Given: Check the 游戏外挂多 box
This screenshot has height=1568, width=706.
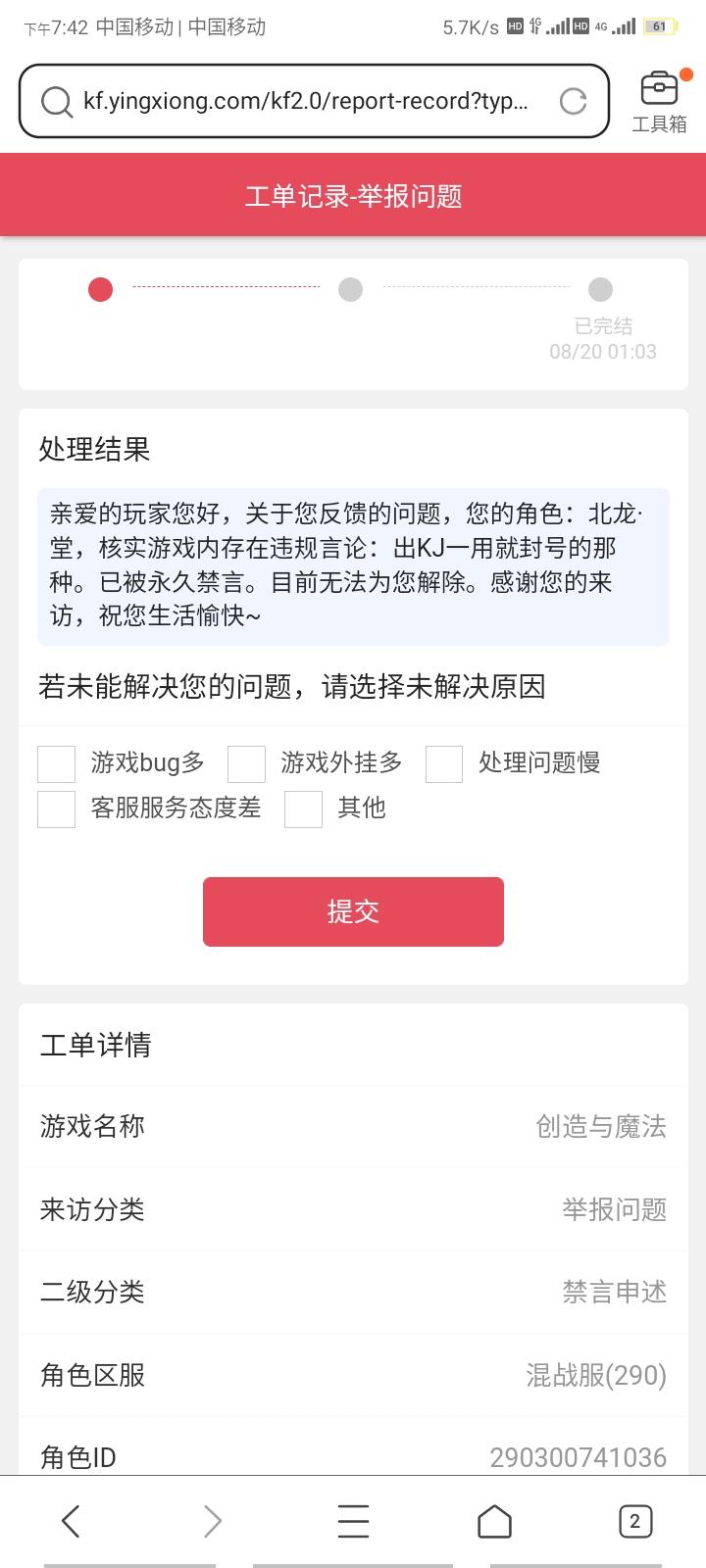Looking at the screenshot, I should point(247,763).
